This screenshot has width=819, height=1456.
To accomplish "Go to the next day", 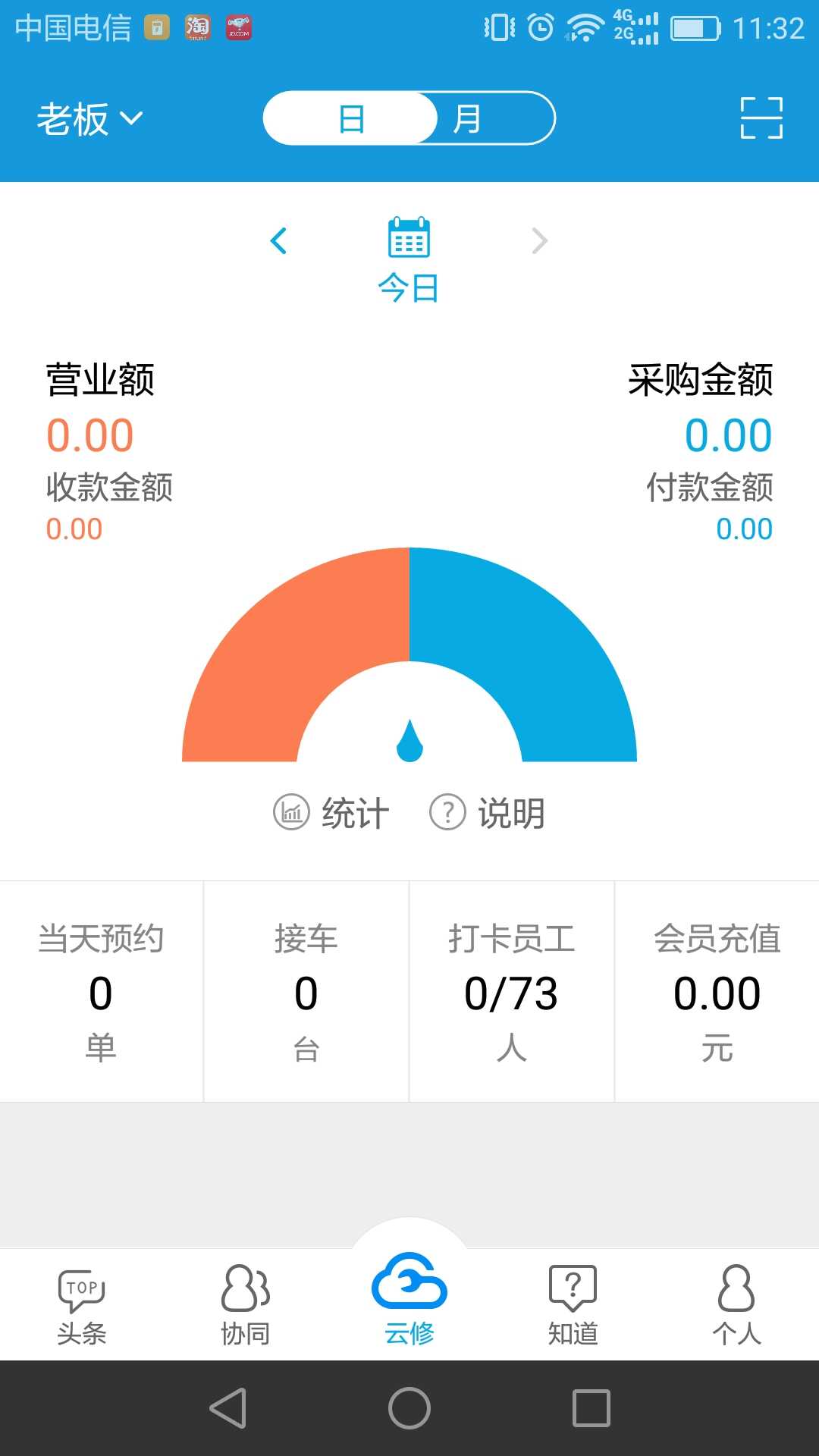I will [539, 241].
